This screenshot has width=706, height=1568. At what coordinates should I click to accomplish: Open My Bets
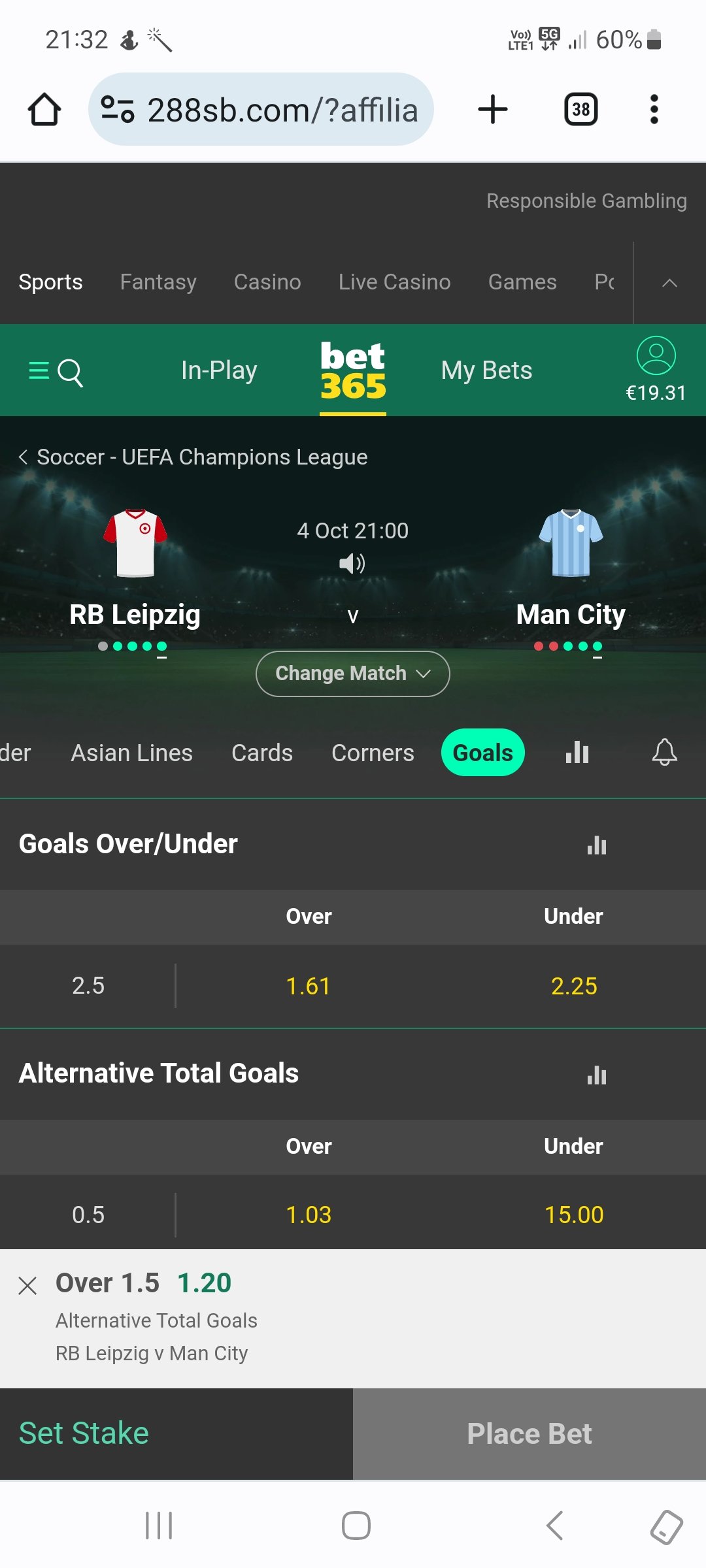pos(486,370)
